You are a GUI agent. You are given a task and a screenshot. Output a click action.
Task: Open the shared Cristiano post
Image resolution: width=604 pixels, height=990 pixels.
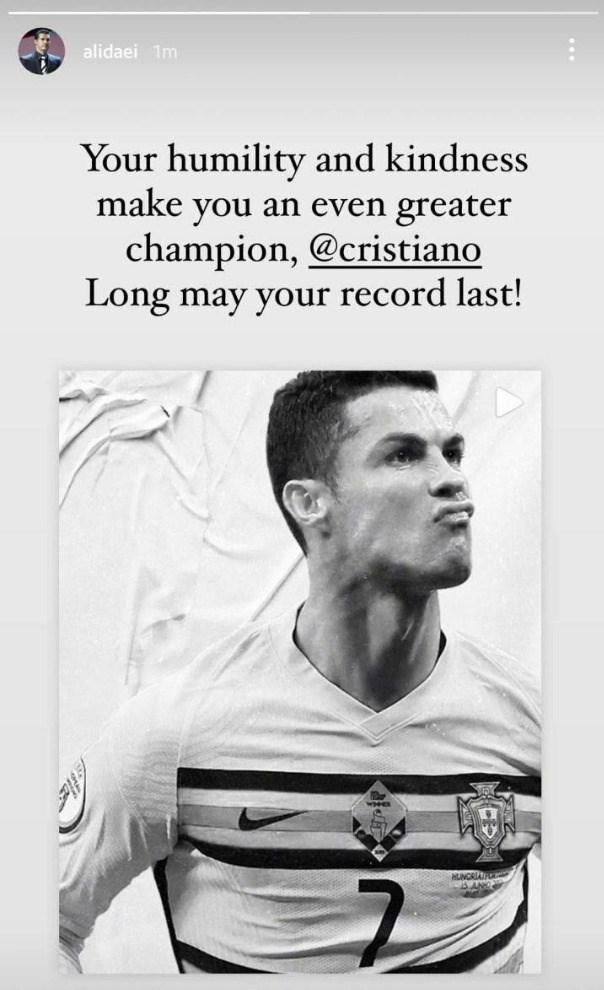pos(300,670)
